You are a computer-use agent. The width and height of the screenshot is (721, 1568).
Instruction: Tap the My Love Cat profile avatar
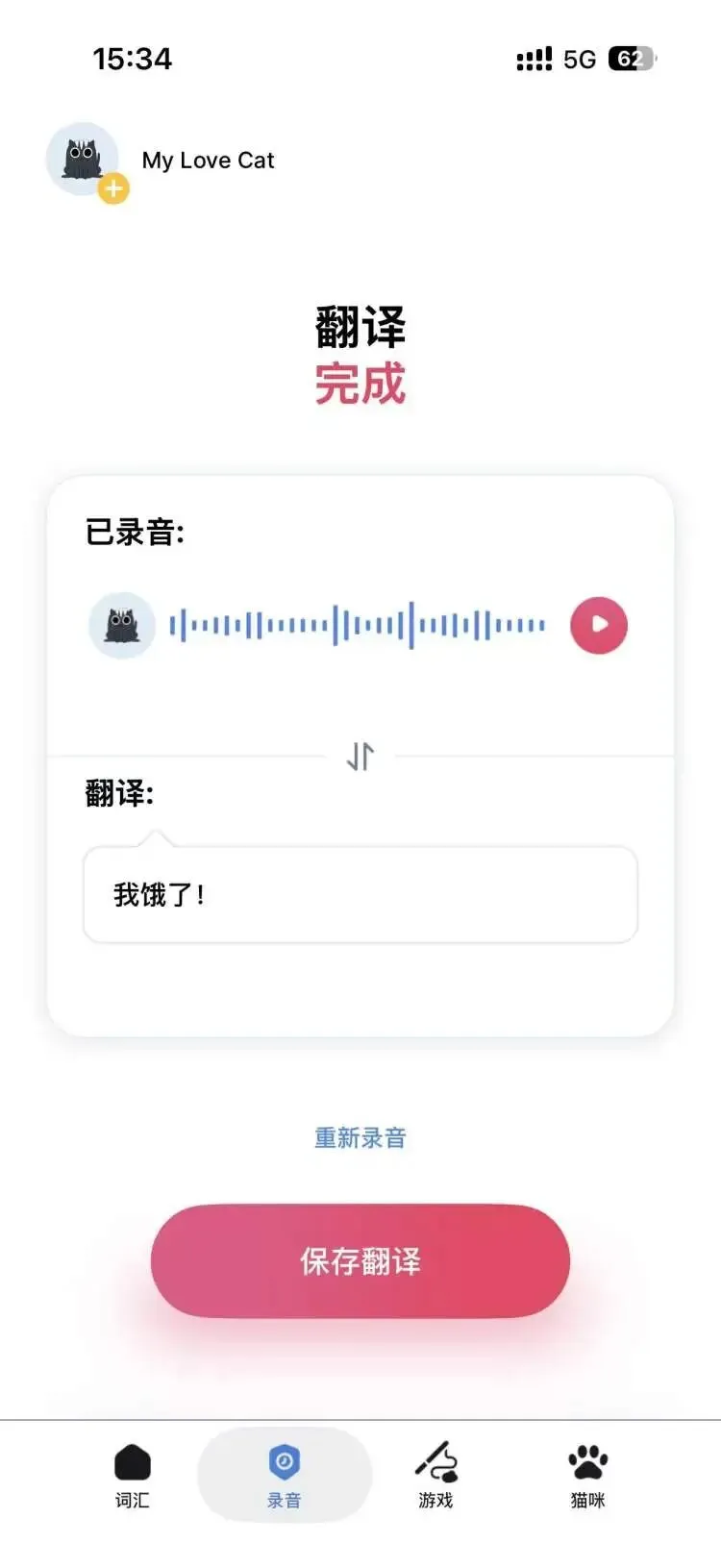pyautogui.click(x=84, y=160)
